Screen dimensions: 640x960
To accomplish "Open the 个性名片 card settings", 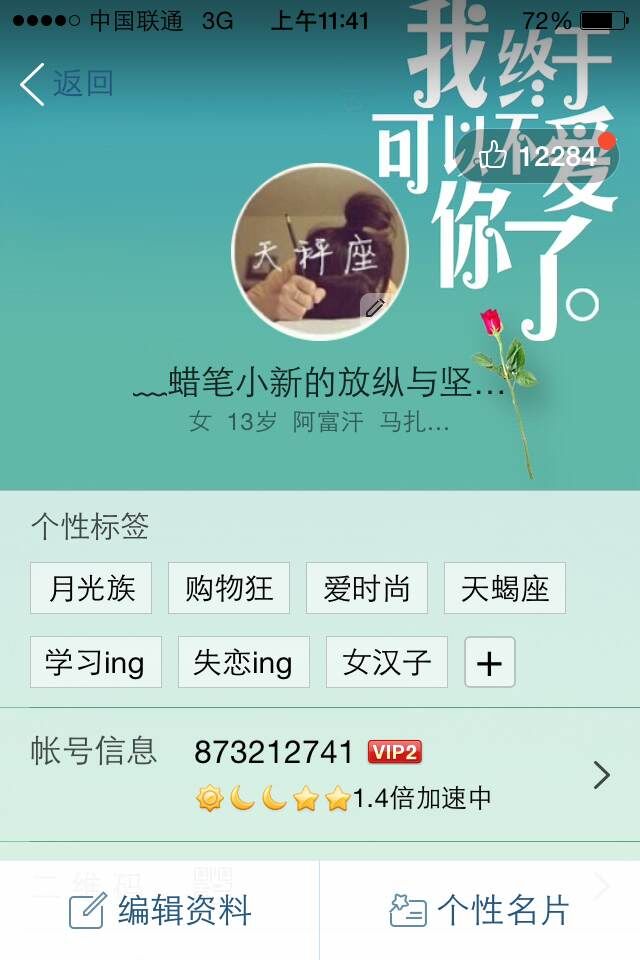I will pyautogui.click(x=480, y=910).
